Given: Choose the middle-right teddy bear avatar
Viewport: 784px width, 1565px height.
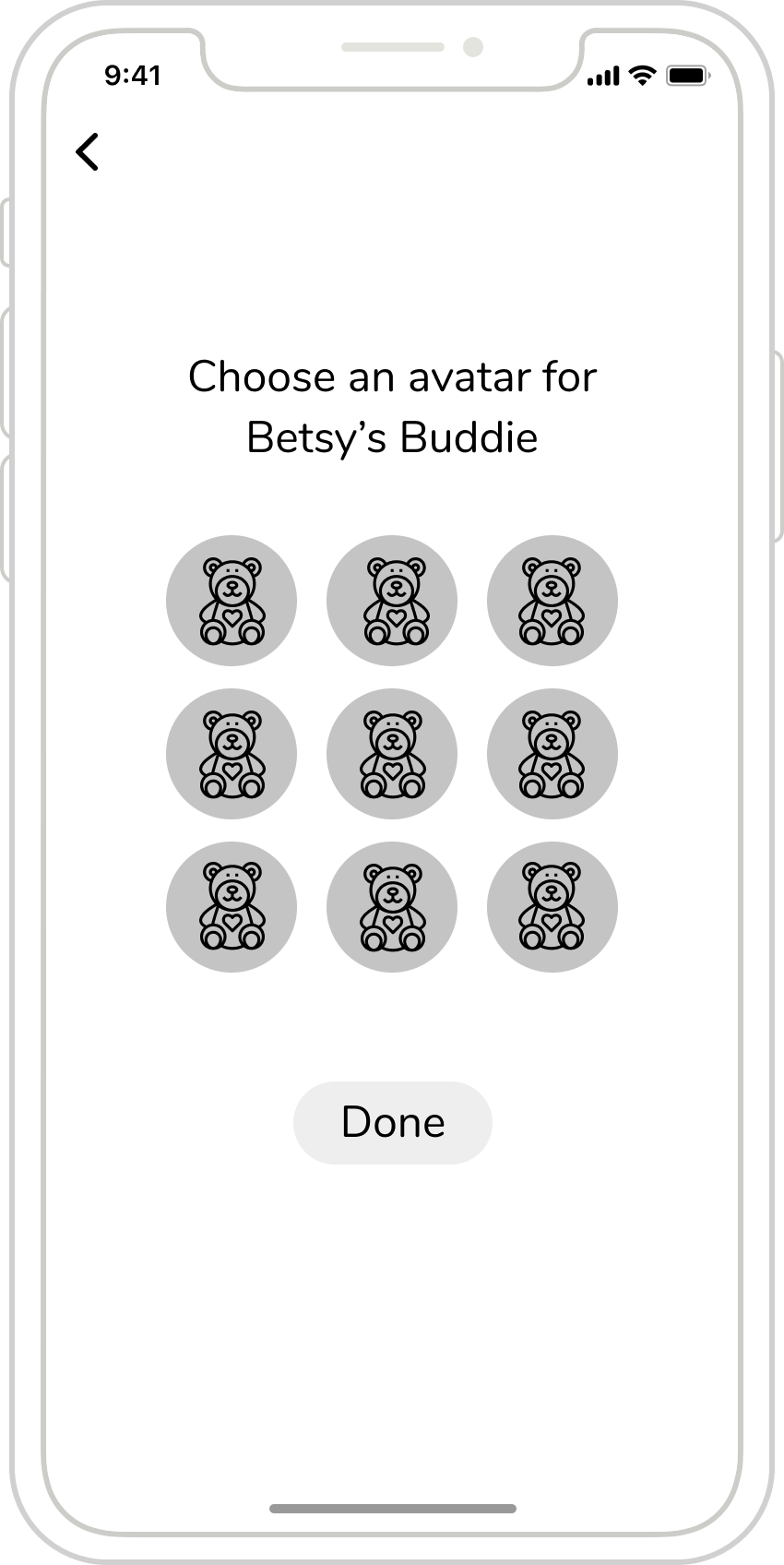Looking at the screenshot, I should tap(552, 754).
